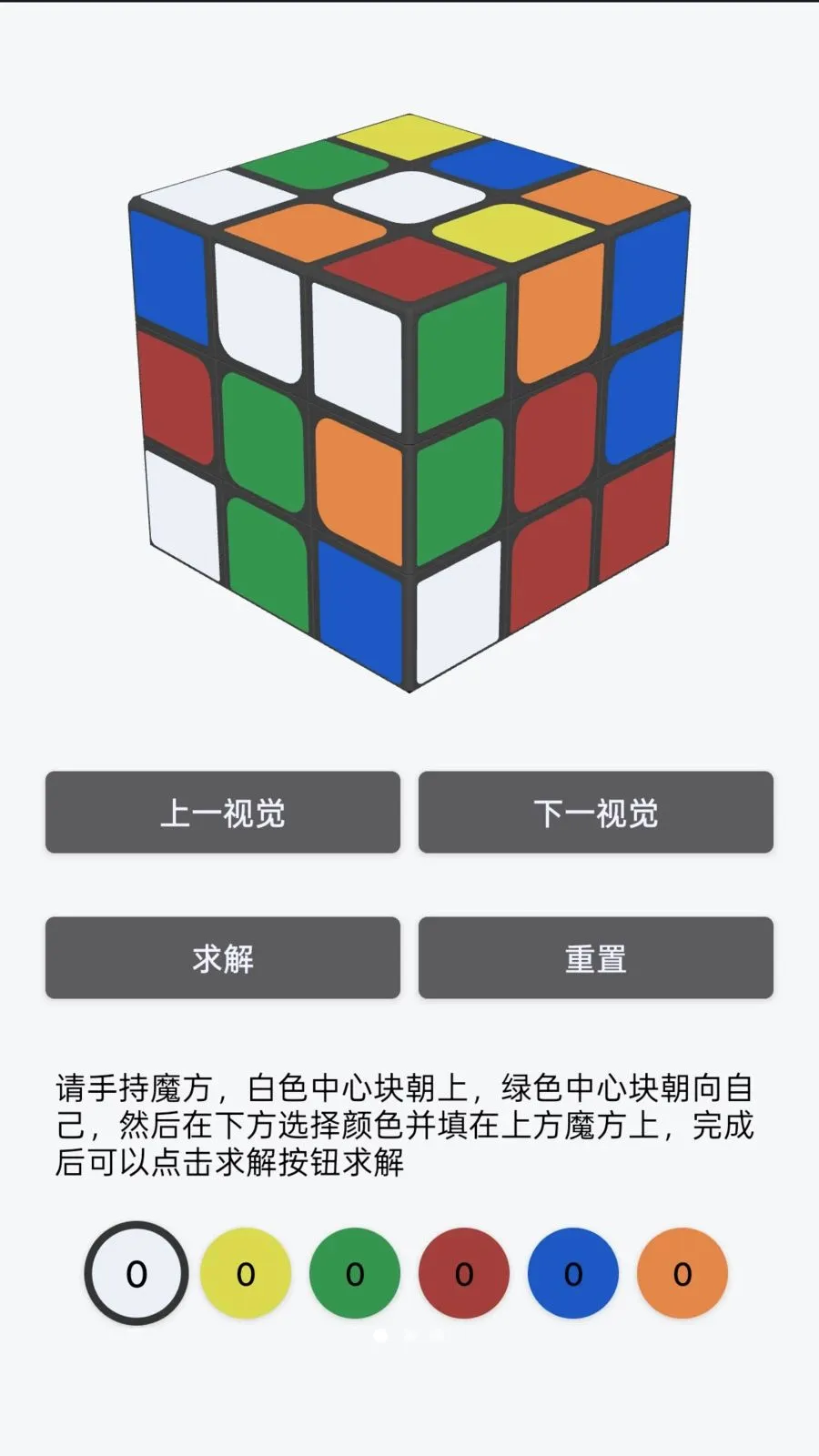Reset the cube with 重置
The height and width of the screenshot is (1456, 819).
click(596, 957)
